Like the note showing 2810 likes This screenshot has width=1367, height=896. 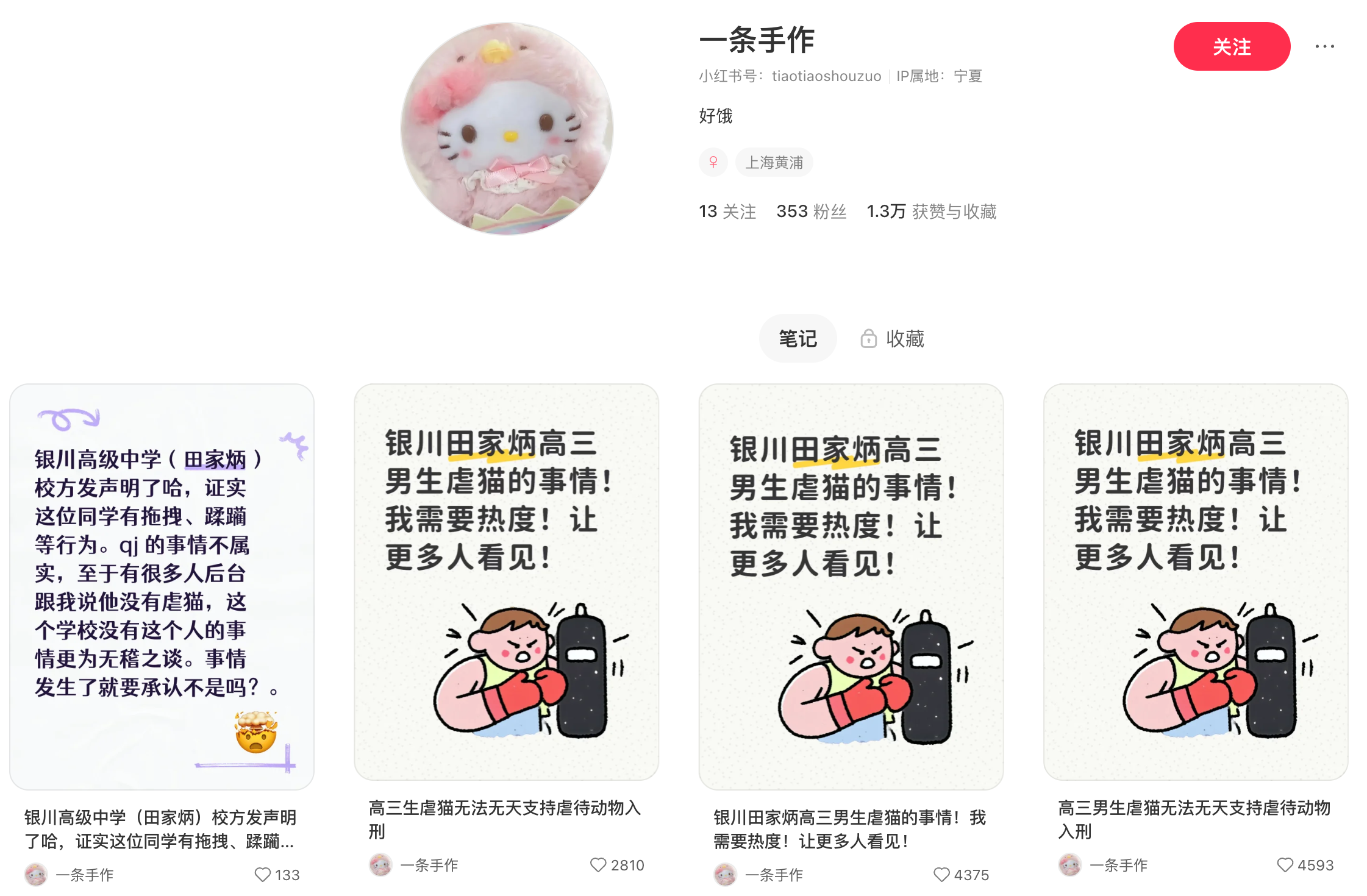[598, 865]
